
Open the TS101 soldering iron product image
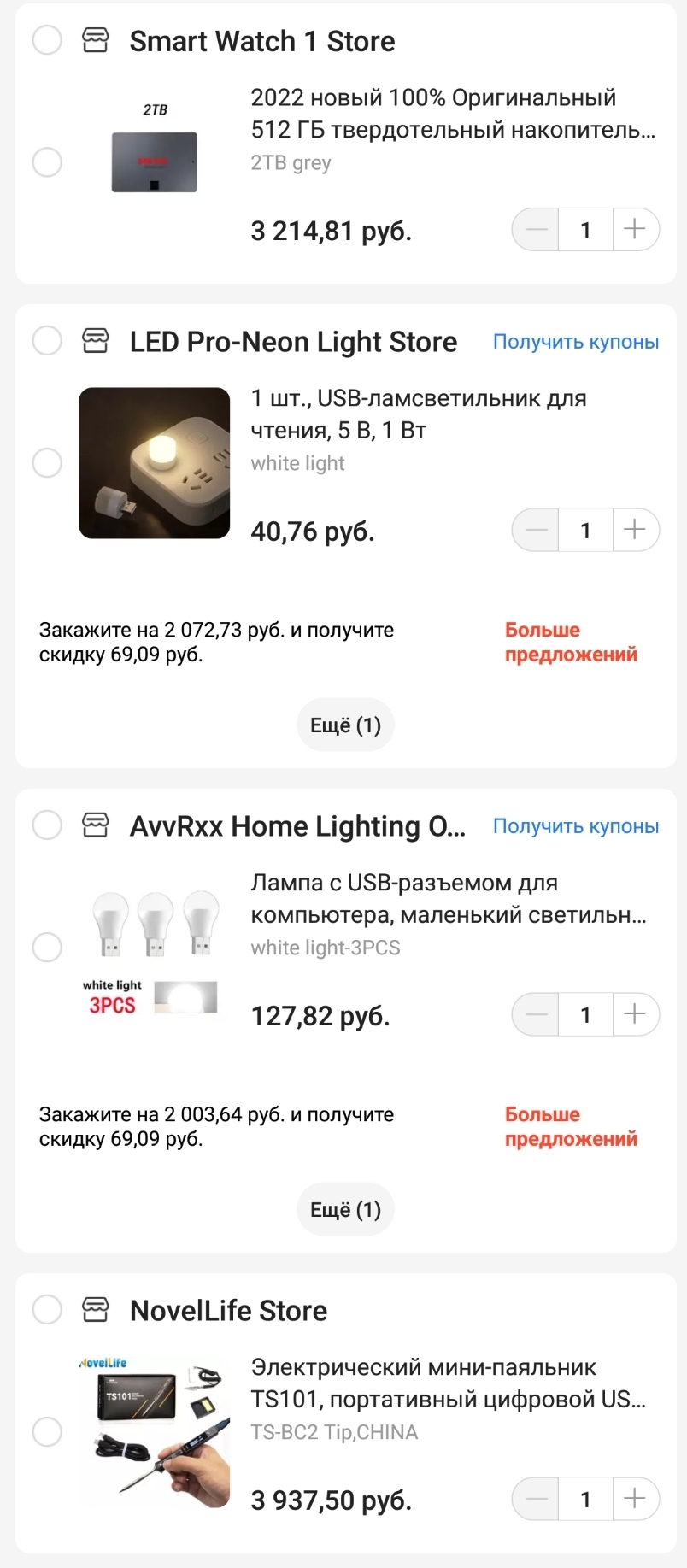[x=155, y=1431]
